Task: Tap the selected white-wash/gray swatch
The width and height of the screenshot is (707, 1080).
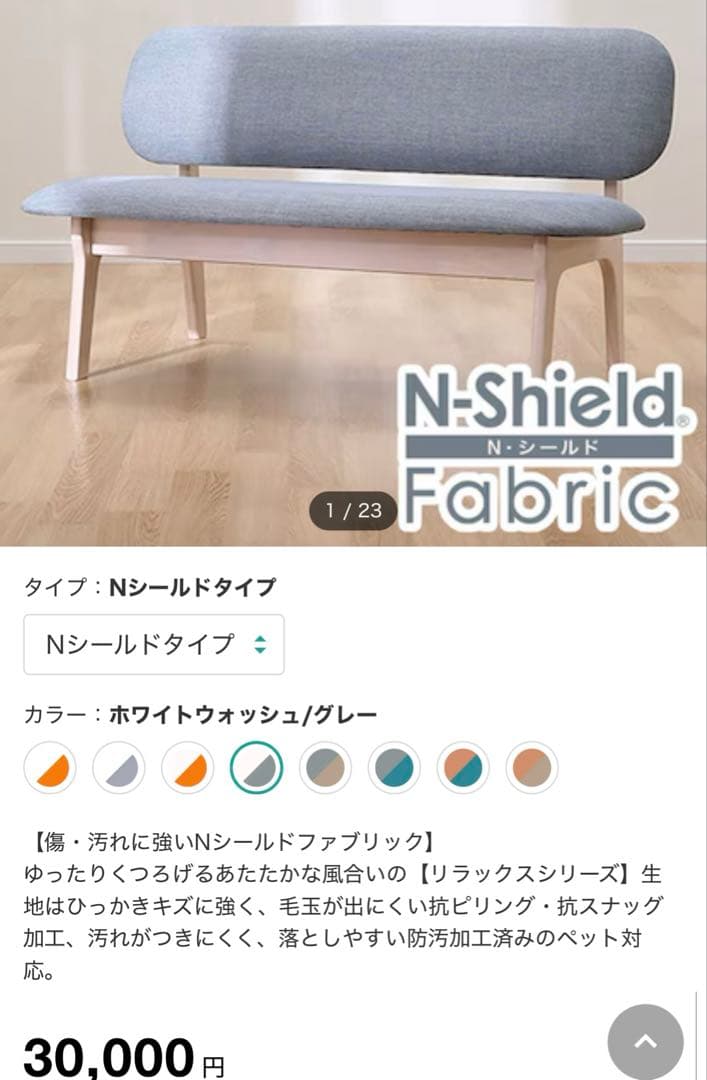Action: (x=257, y=769)
